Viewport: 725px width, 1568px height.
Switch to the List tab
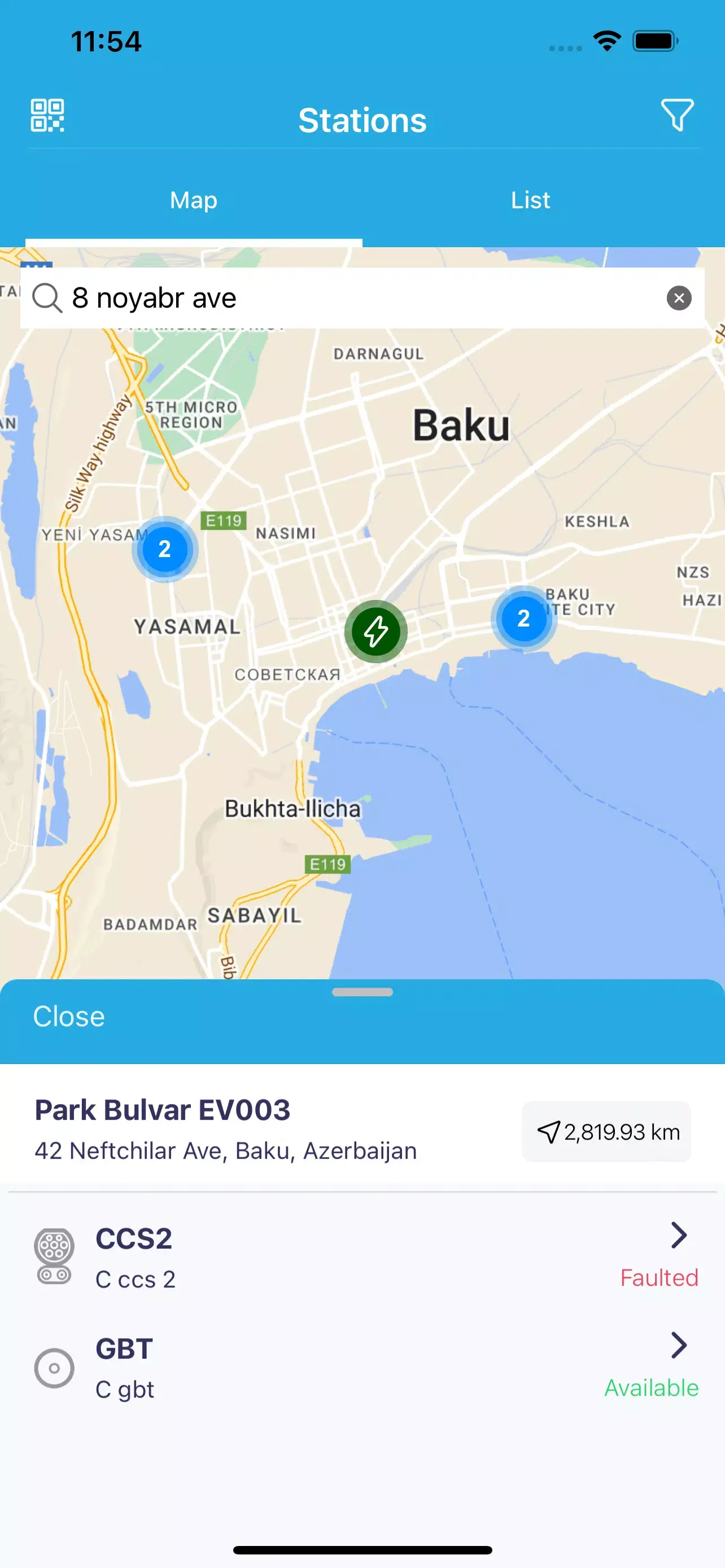(x=530, y=200)
